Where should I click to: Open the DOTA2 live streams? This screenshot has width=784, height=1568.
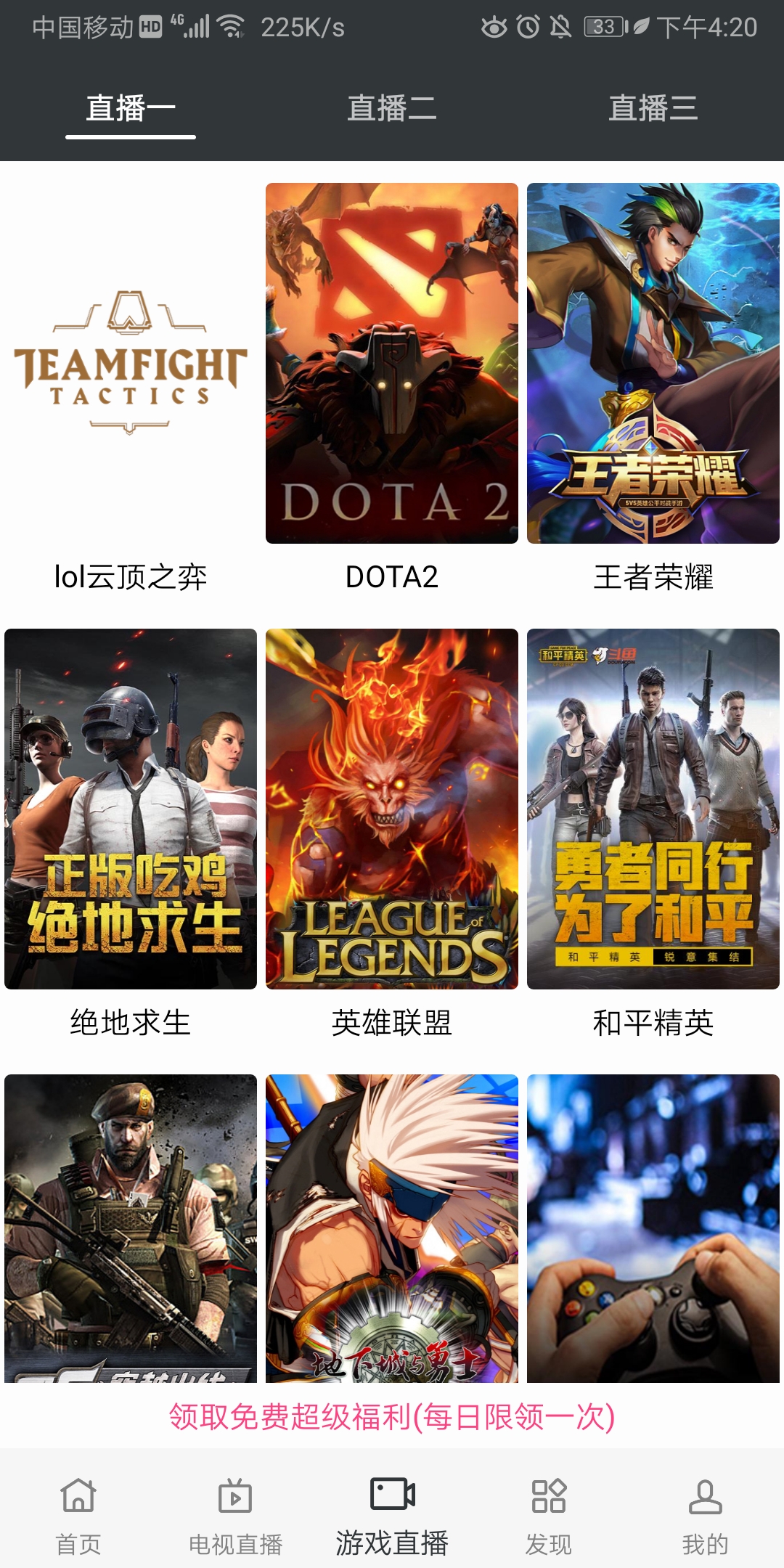(x=392, y=363)
